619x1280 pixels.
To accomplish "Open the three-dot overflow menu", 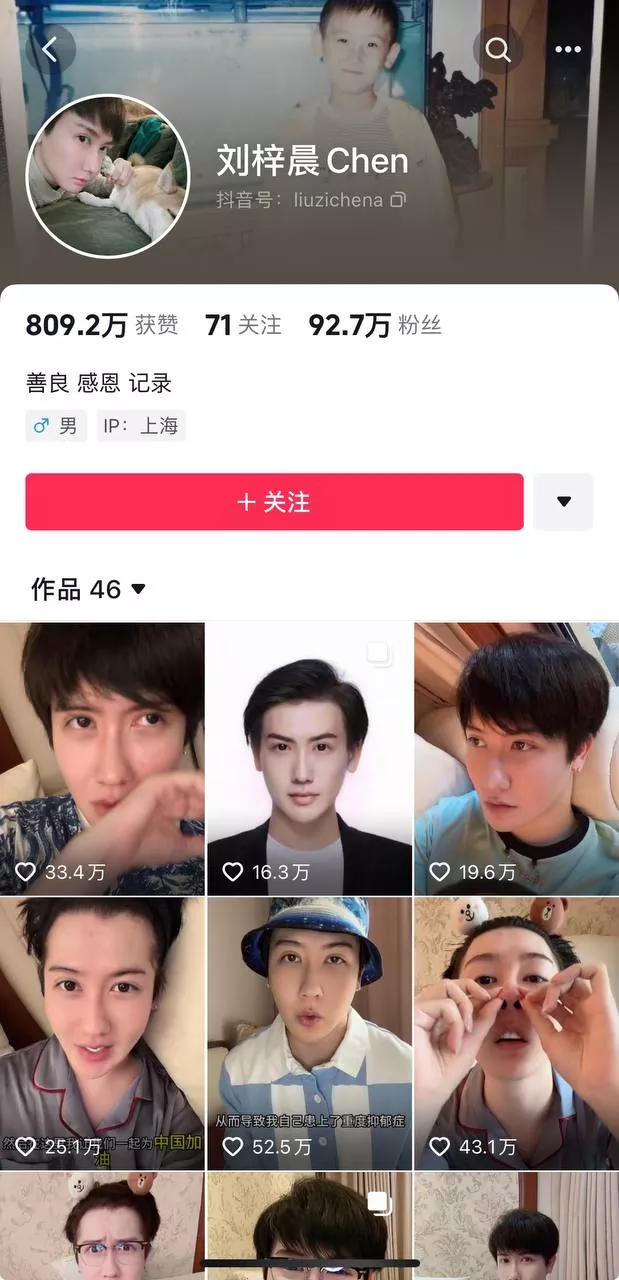I will pos(568,49).
